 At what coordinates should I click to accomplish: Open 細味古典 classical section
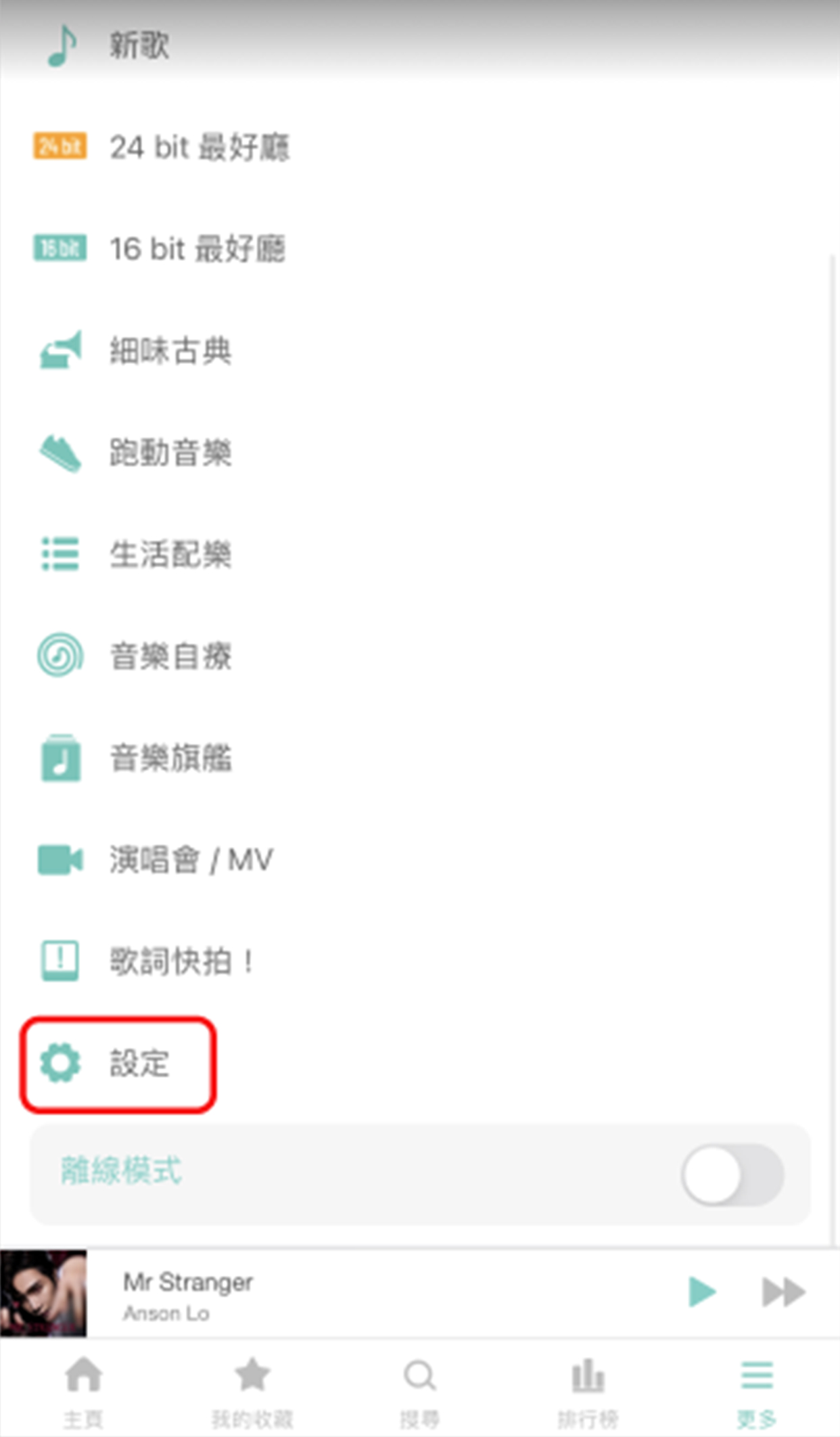(x=170, y=351)
